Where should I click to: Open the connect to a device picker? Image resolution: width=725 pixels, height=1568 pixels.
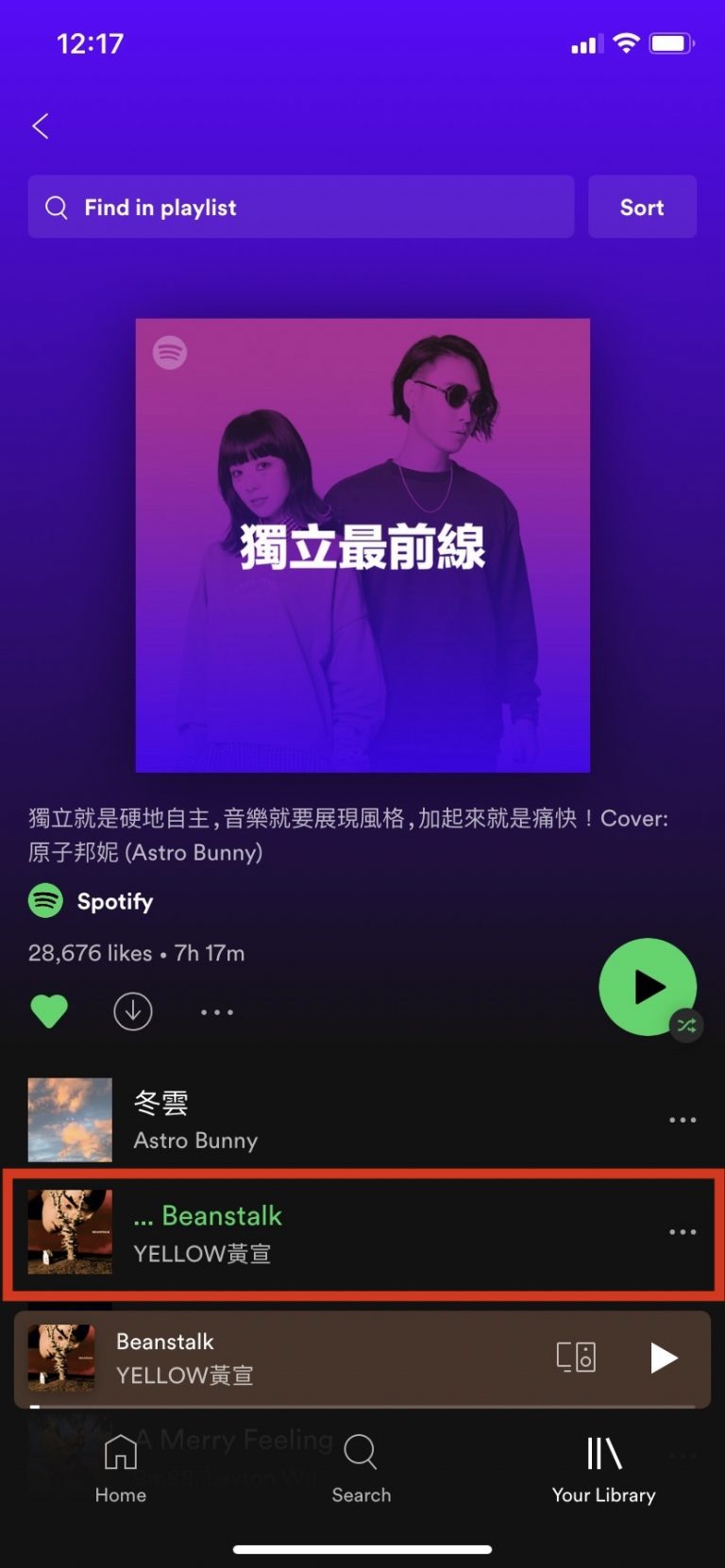pos(576,1358)
